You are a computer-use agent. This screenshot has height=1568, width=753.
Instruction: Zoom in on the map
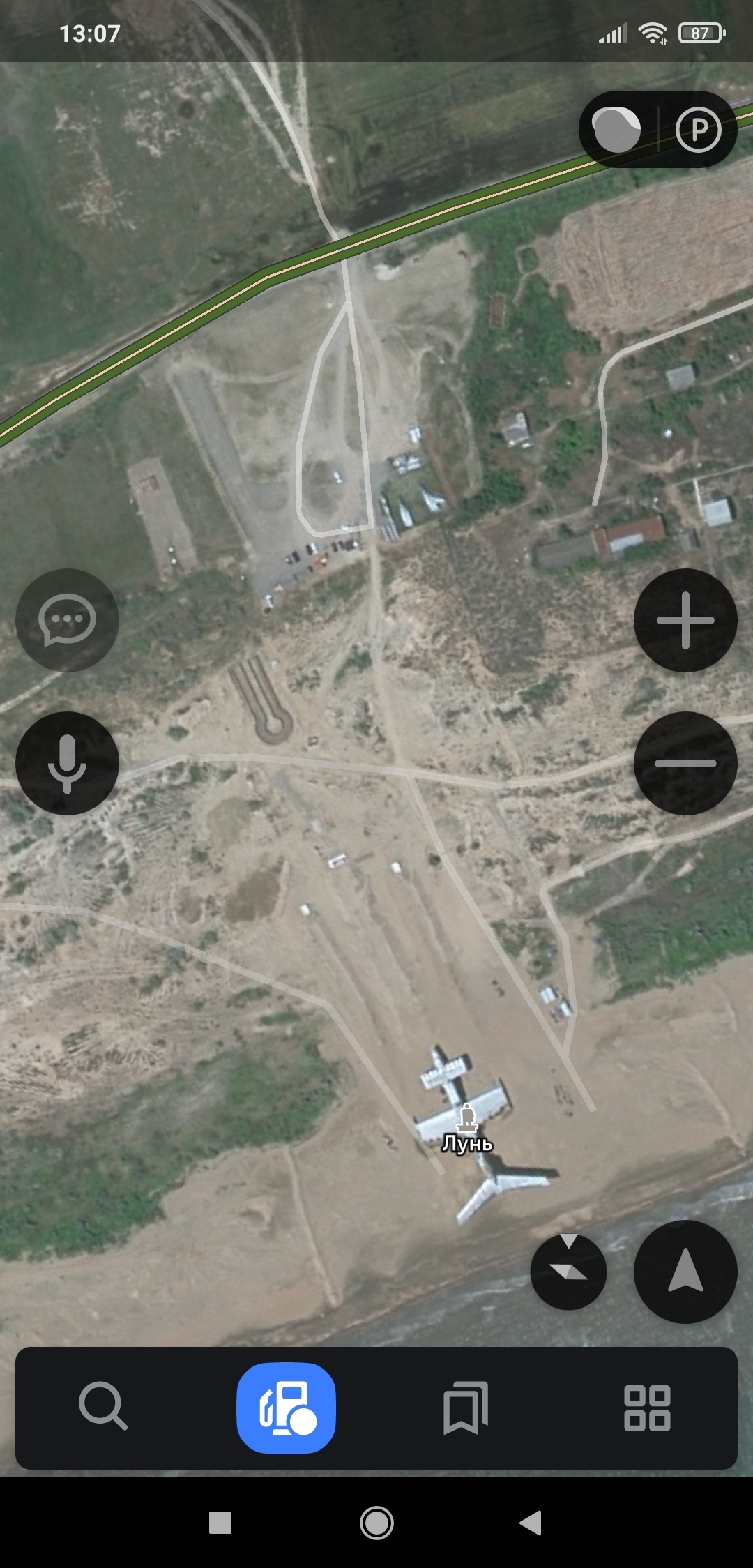point(685,620)
